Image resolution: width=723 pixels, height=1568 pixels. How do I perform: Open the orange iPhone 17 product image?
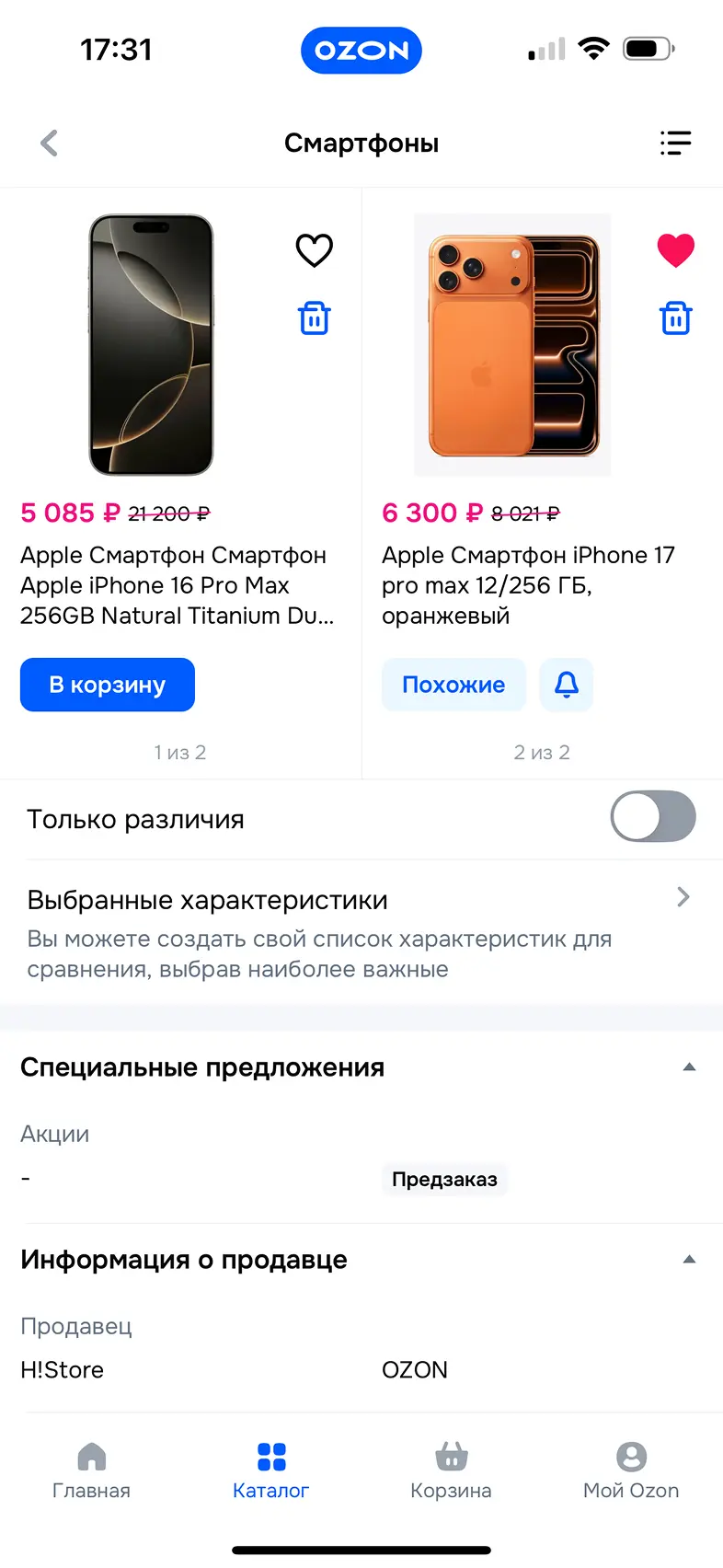click(512, 345)
